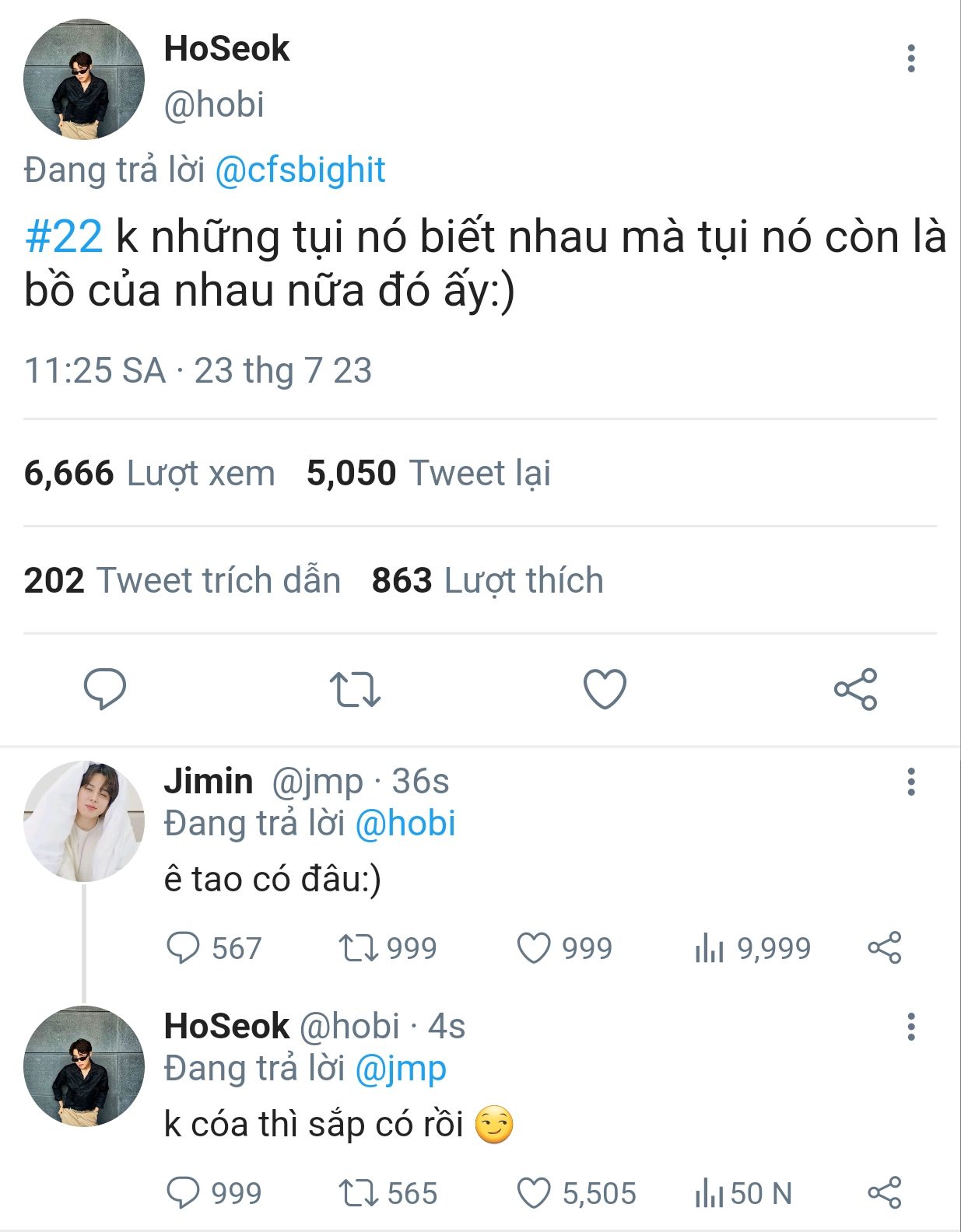View the 863 Lượt thích list
Viewport: 961px width, 1232px height.
pos(487,580)
